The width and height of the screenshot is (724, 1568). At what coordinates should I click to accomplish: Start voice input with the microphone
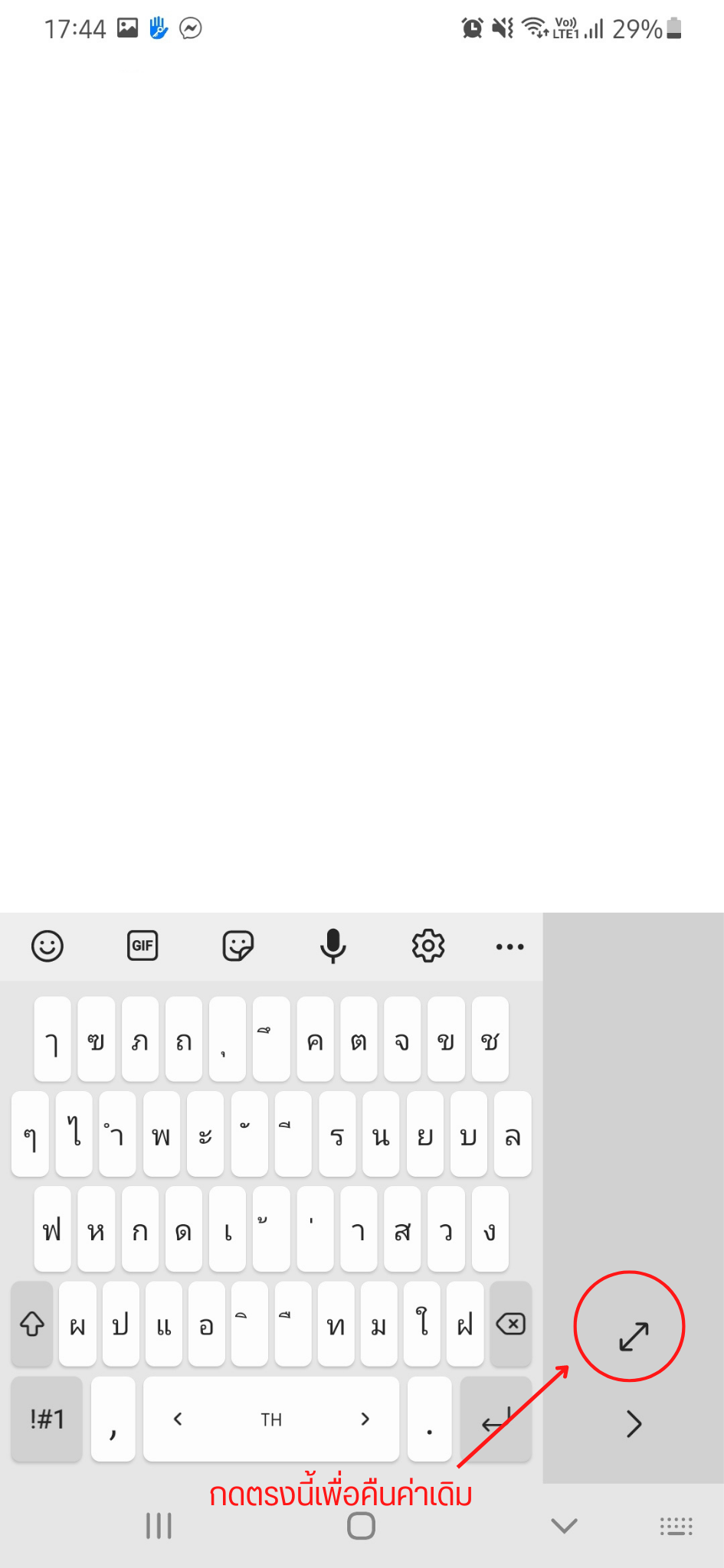tap(333, 946)
